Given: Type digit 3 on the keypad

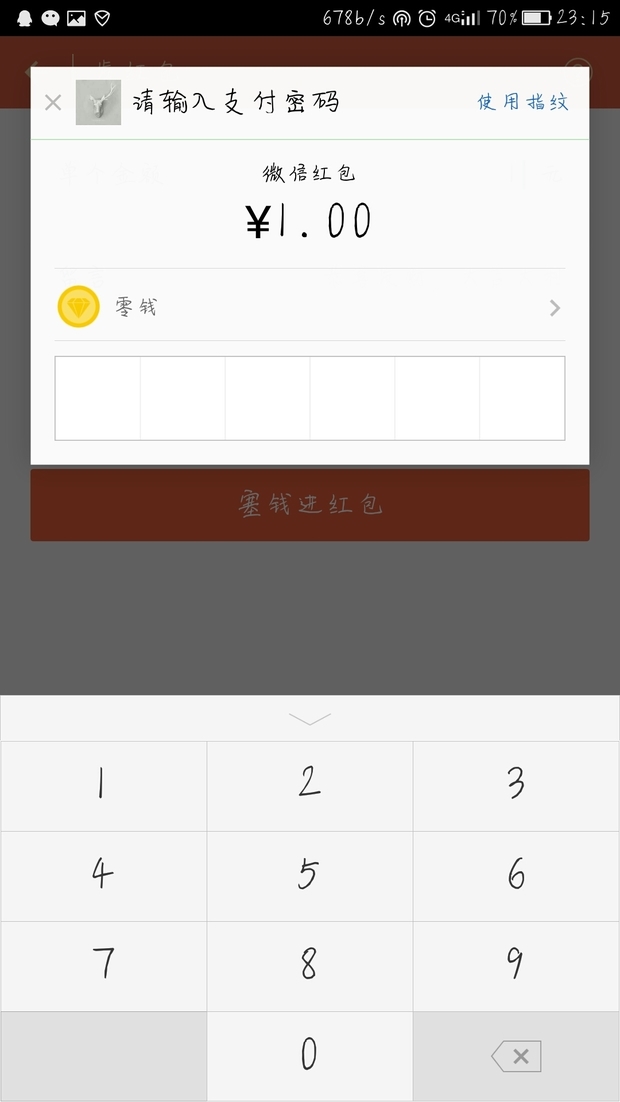Looking at the screenshot, I should pyautogui.click(x=517, y=786).
